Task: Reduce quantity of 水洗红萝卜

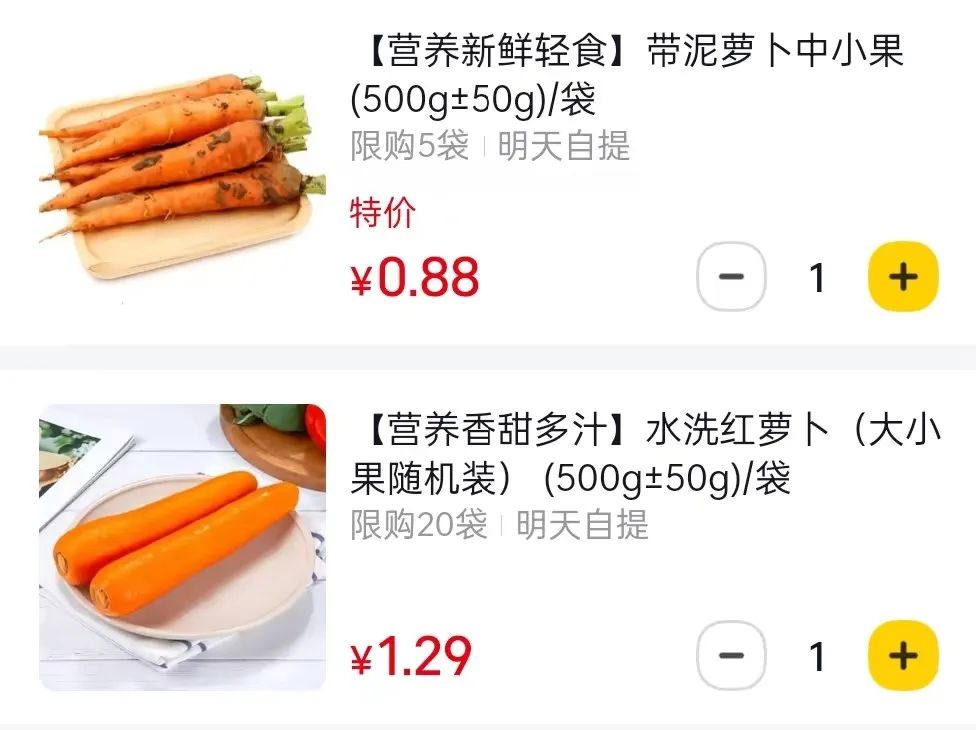Action: 731,656
